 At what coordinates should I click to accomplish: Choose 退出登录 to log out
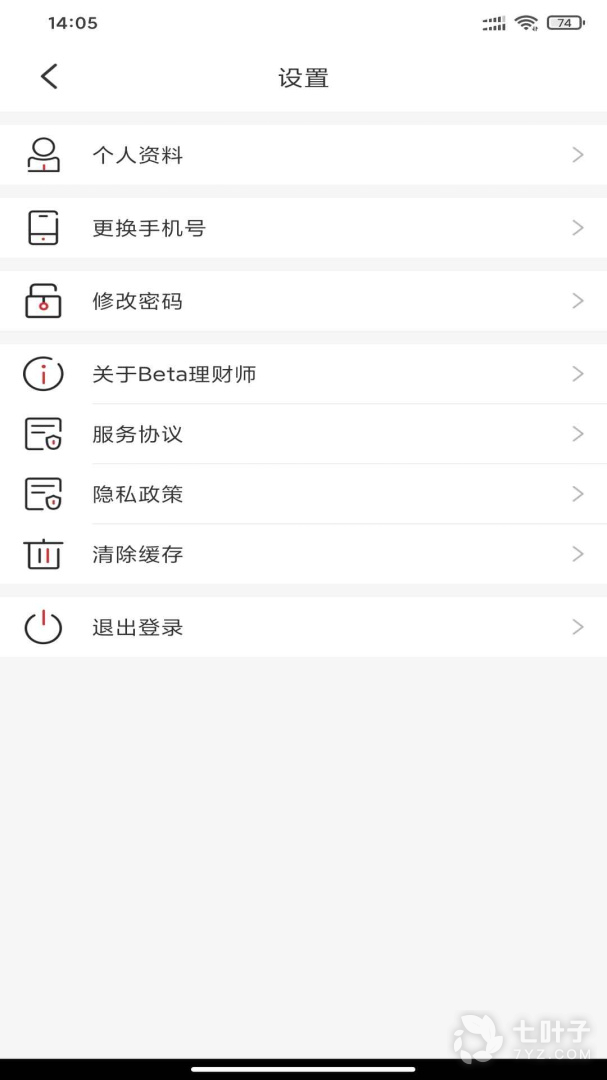pos(303,627)
